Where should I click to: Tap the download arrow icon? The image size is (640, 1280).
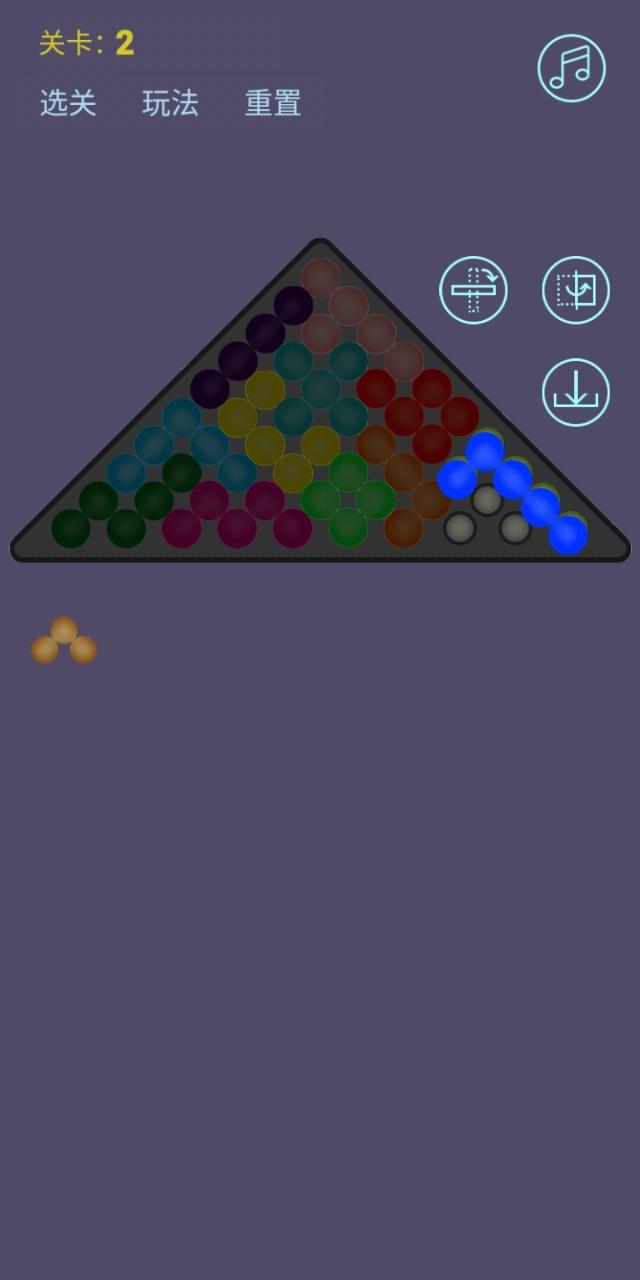click(x=576, y=392)
